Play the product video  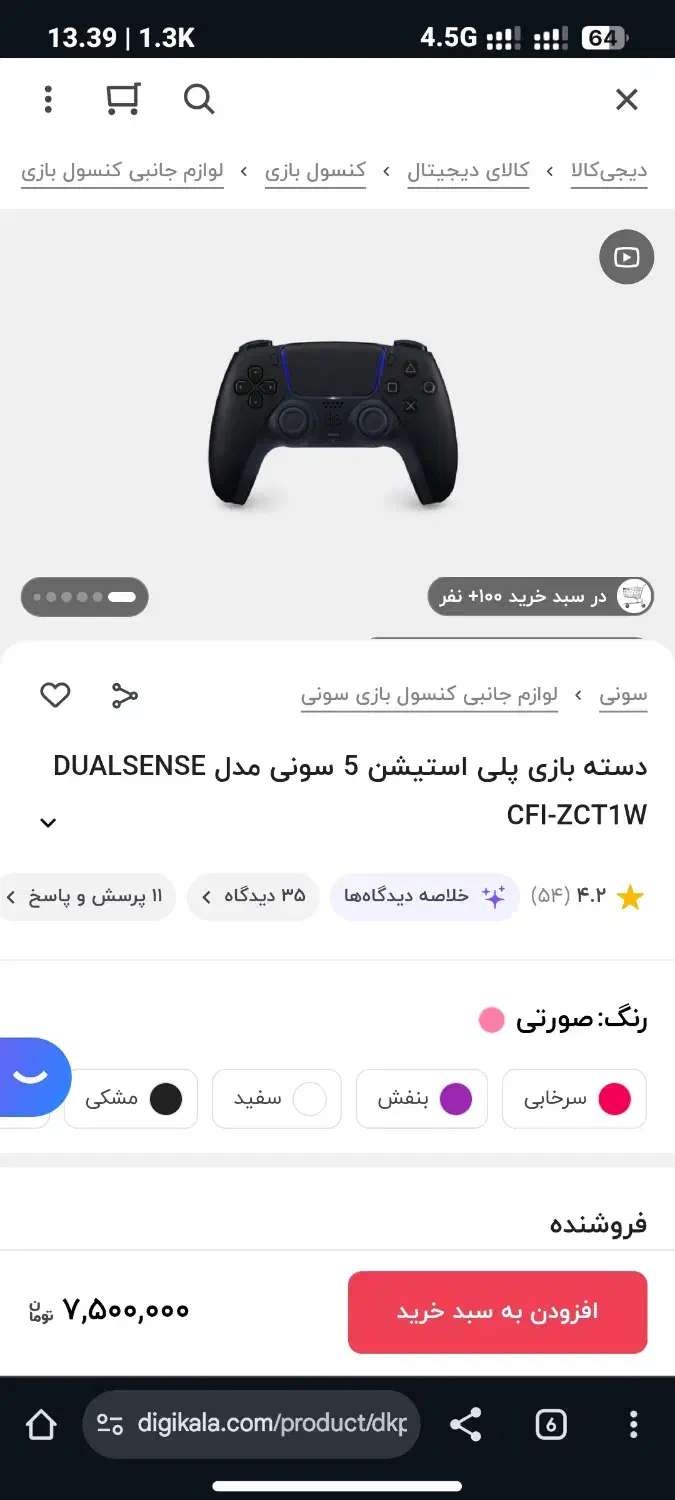[x=626, y=257]
